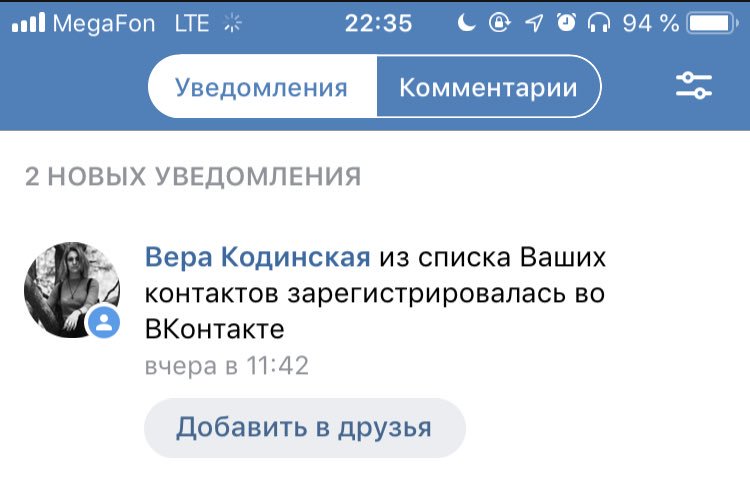
Task: Select the Уведомления tab
Action: click(x=261, y=87)
